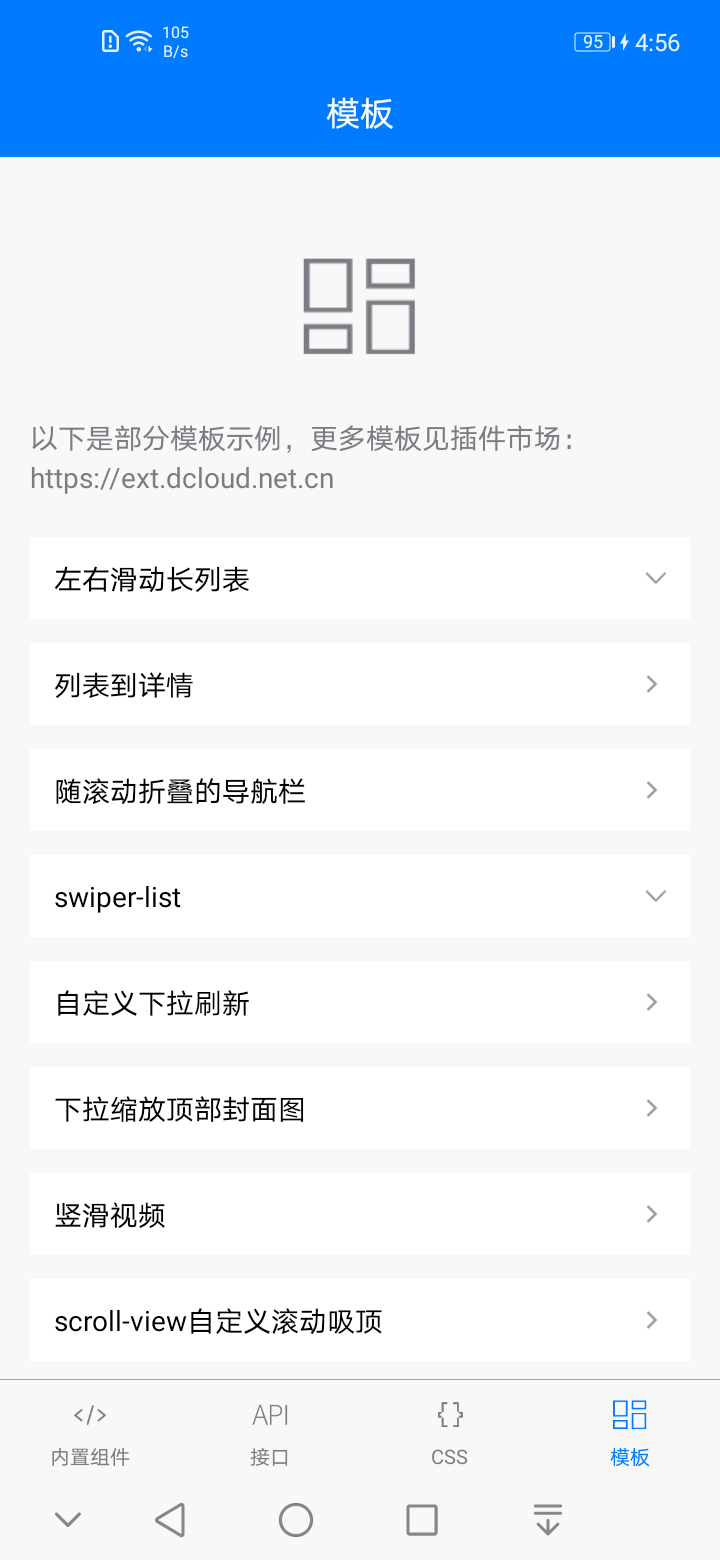Open 下拉缩放顶部封面图 example
Screen dimensions: 720x1560
click(360, 1108)
